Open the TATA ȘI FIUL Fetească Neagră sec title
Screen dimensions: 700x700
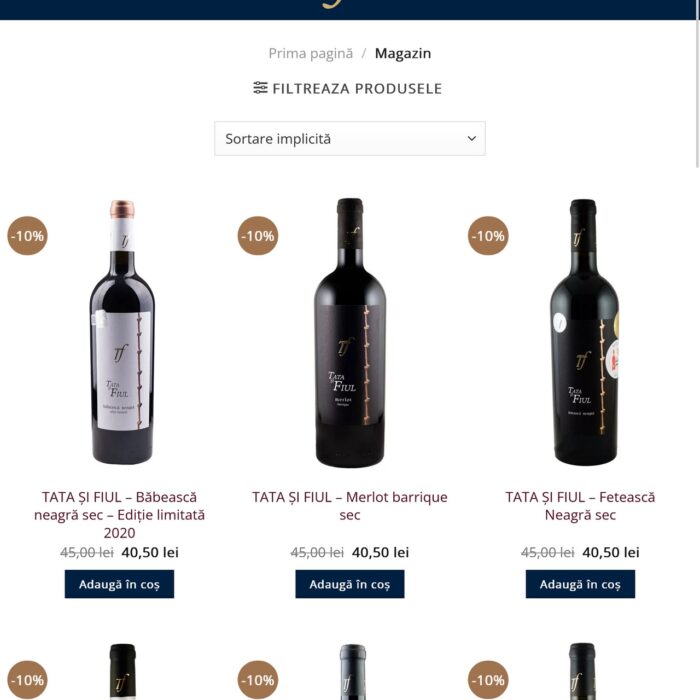580,506
